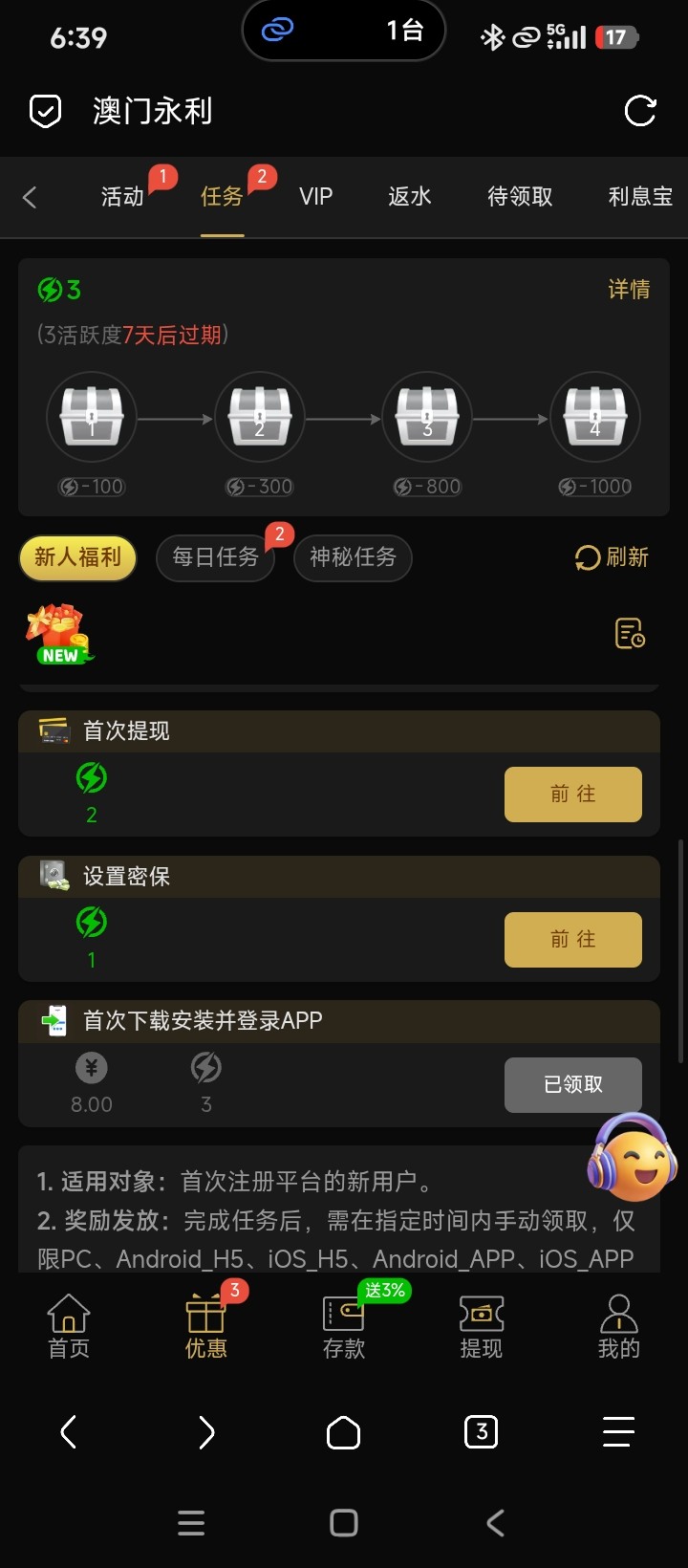This screenshot has width=688, height=1568.
Task: Tap 前往 for 首次提现
Action: pyautogui.click(x=572, y=794)
